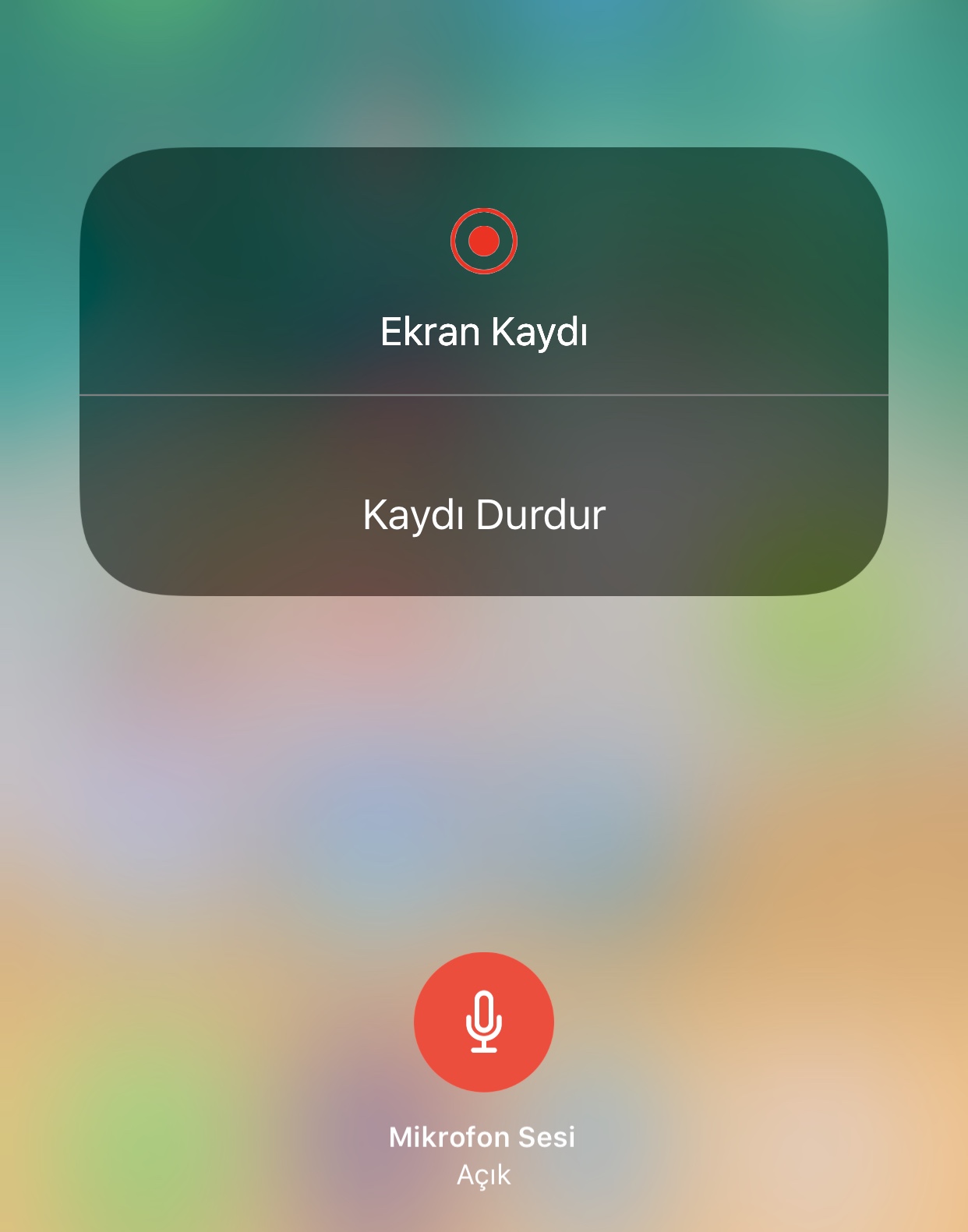Tap Kaydı Durdur to stop recording
The height and width of the screenshot is (1232, 968).
484,514
